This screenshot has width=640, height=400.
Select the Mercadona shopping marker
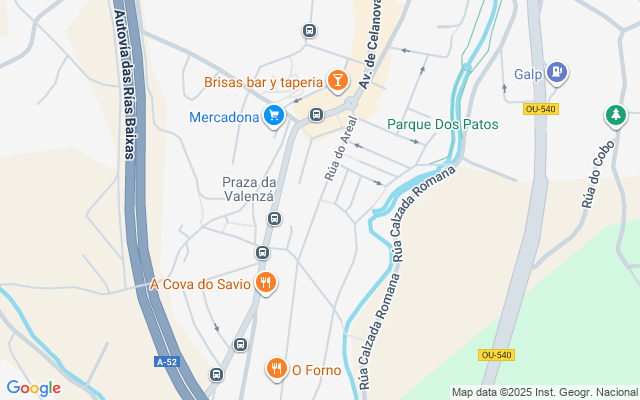point(273,117)
